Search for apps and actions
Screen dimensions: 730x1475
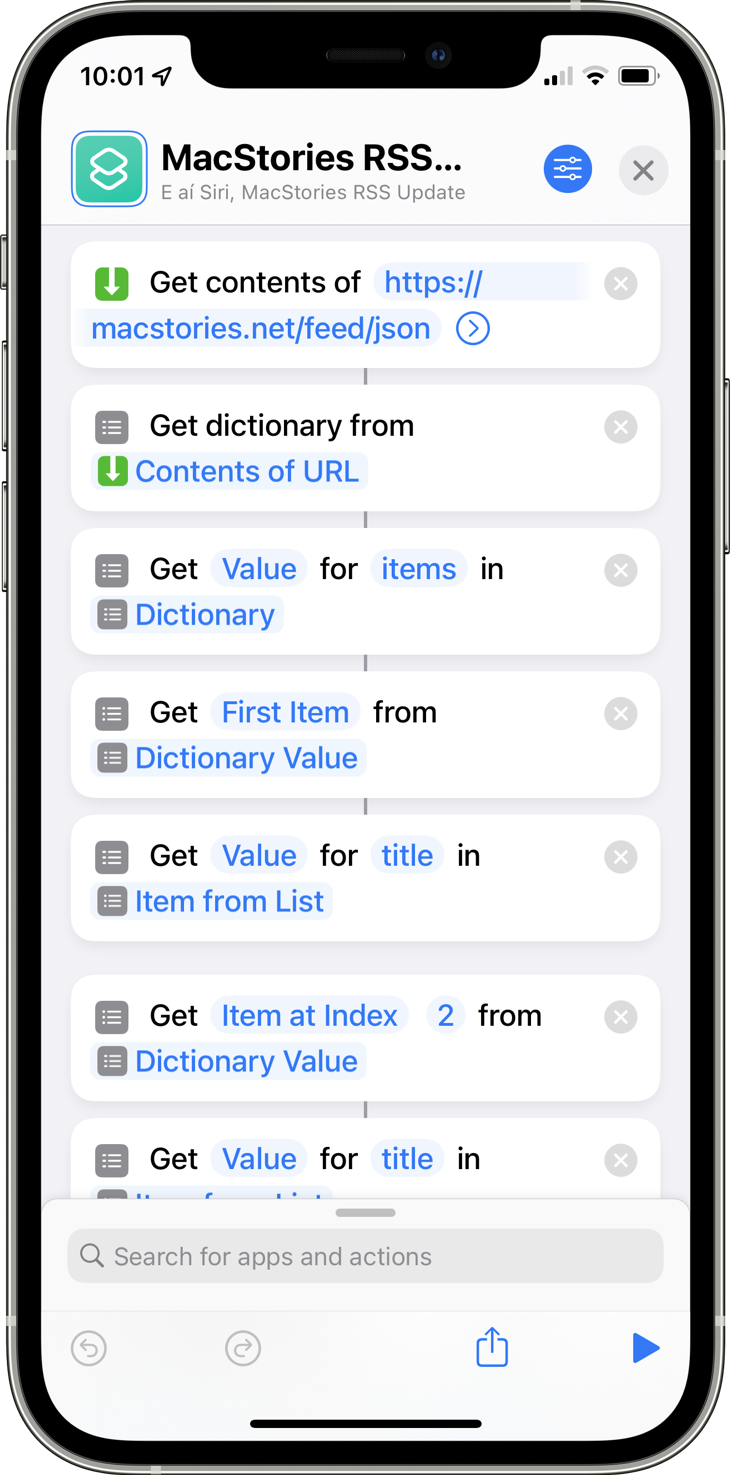[365, 1256]
